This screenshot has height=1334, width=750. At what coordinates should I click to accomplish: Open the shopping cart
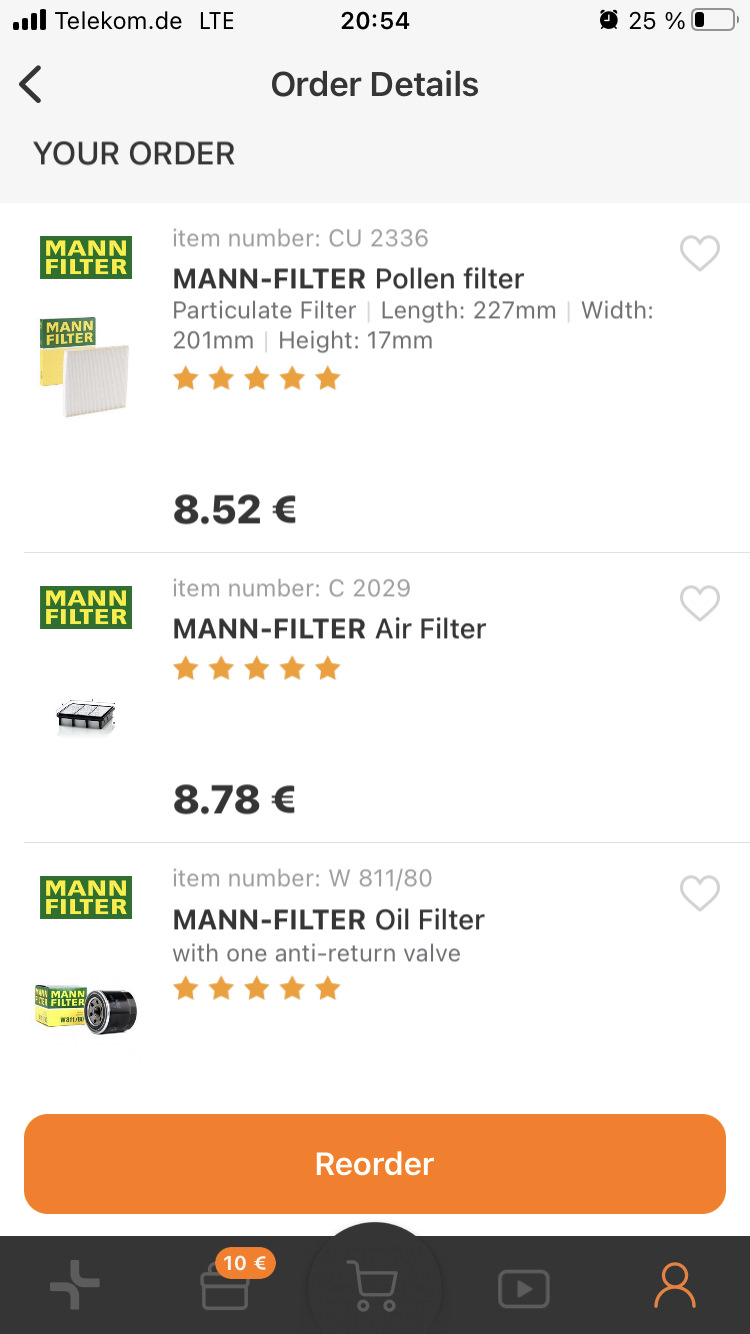pyautogui.click(x=372, y=1286)
